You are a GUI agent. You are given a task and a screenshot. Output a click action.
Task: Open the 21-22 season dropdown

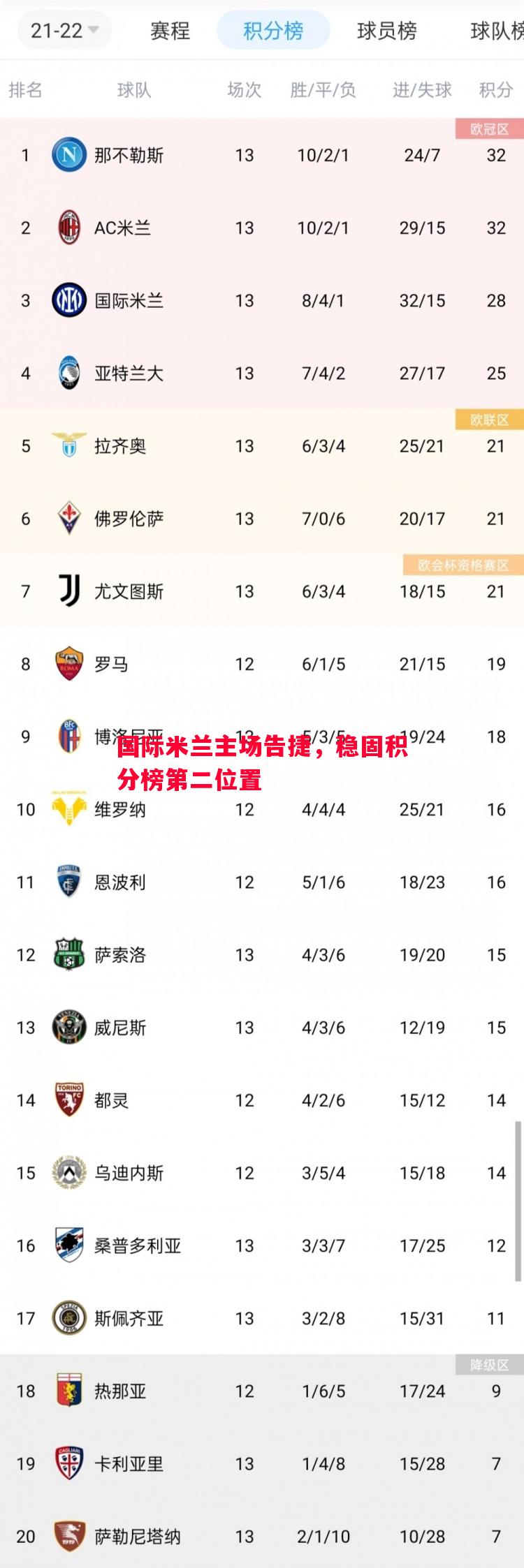click(64, 31)
